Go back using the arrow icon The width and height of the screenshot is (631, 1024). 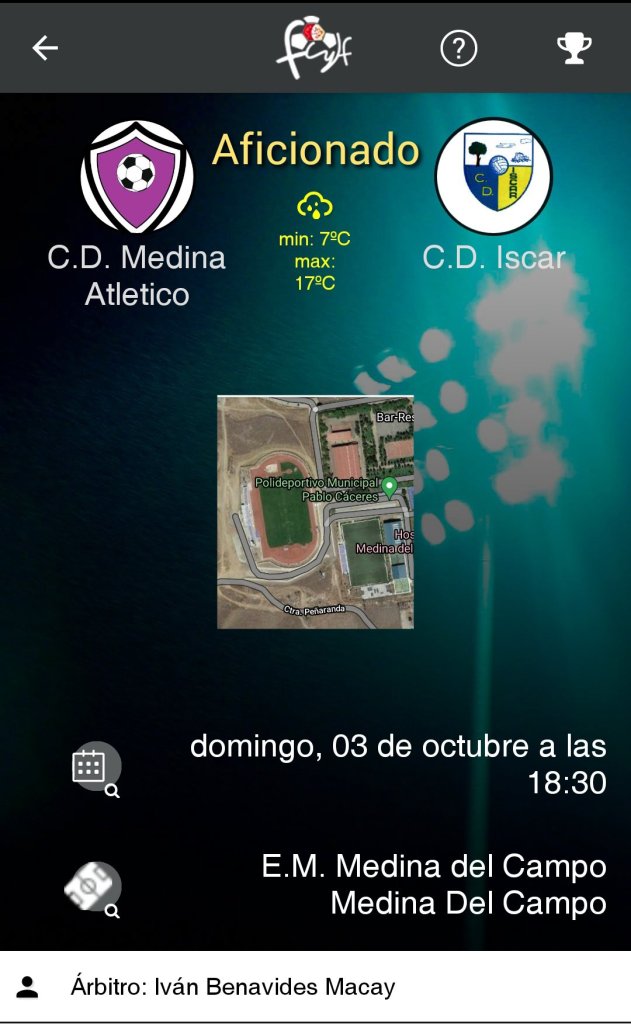[x=45, y=48]
